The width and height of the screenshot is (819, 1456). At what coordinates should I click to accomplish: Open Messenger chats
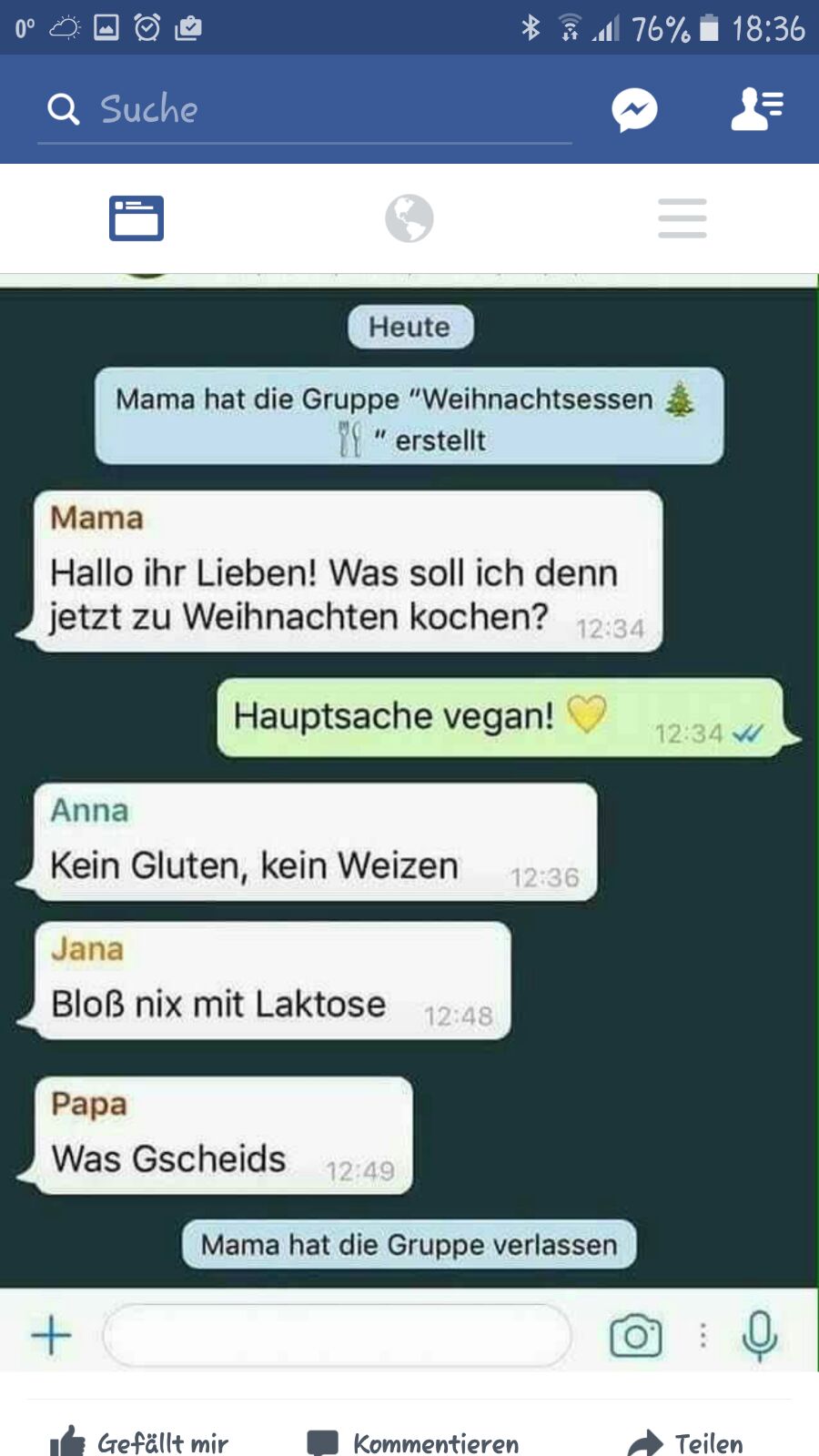634,110
